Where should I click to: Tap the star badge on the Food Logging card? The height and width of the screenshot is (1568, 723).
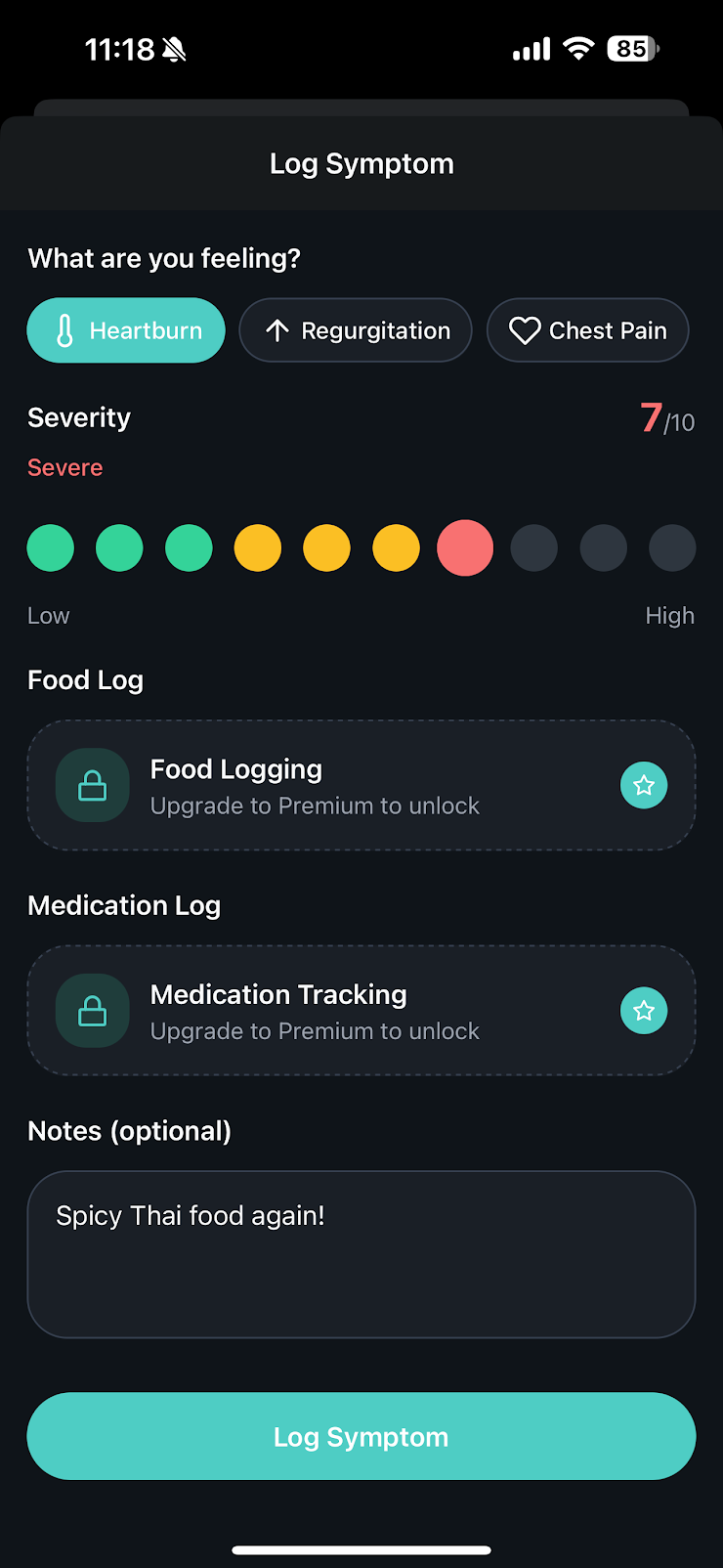pyautogui.click(x=644, y=785)
